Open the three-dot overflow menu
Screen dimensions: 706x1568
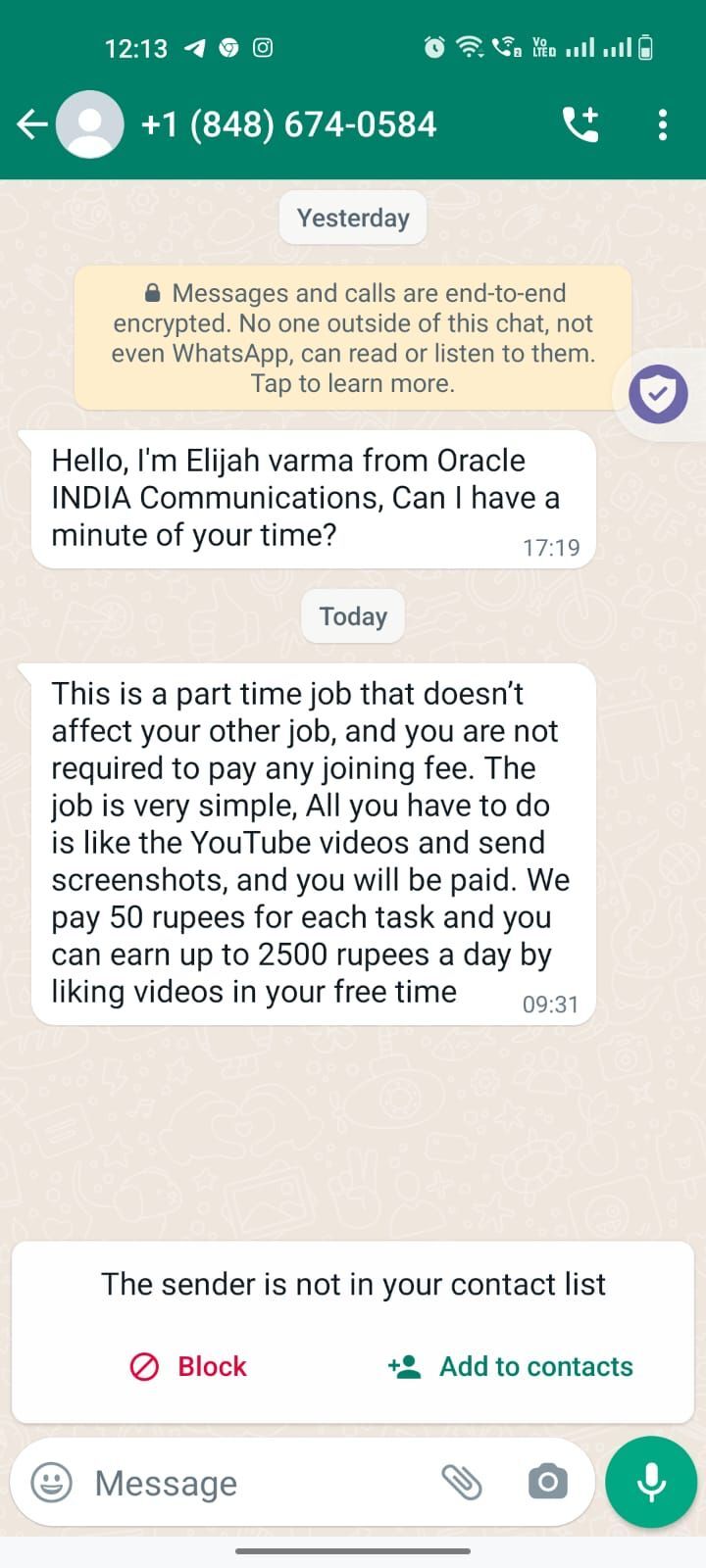663,124
